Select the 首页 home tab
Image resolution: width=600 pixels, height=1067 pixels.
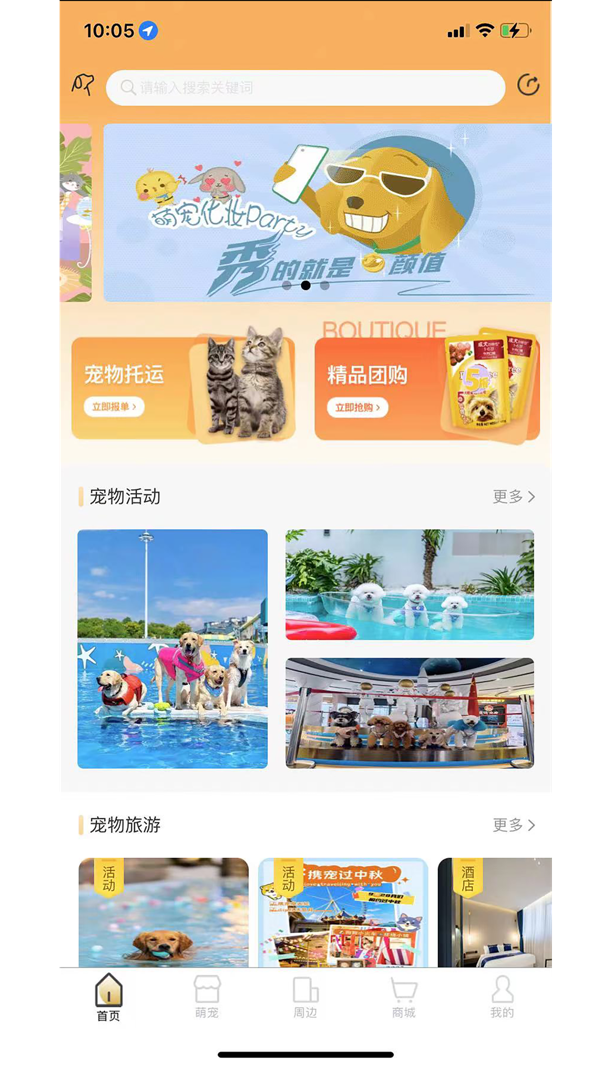point(108,996)
